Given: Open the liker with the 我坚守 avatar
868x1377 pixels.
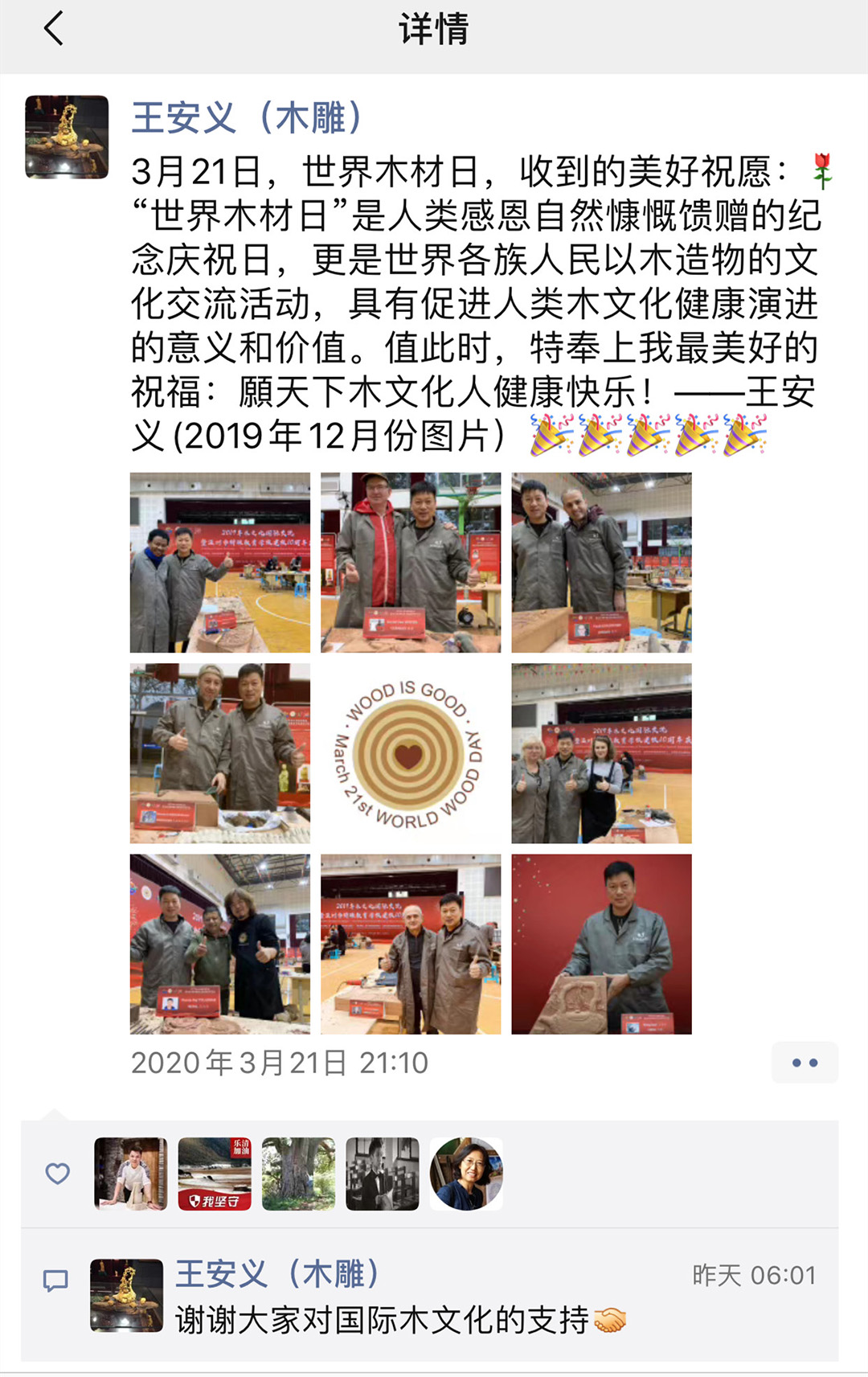Looking at the screenshot, I should tap(215, 1174).
